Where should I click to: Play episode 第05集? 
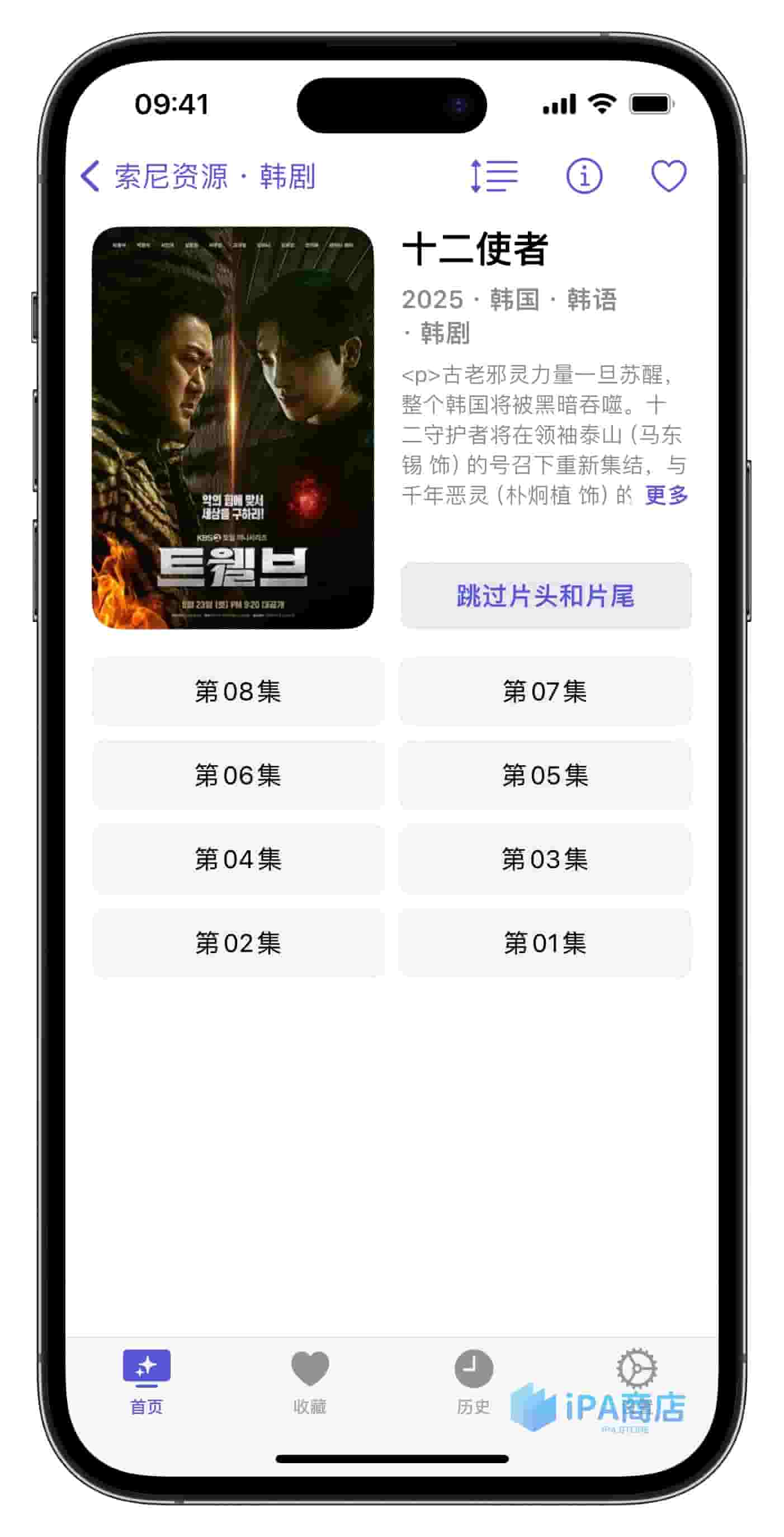tap(545, 776)
